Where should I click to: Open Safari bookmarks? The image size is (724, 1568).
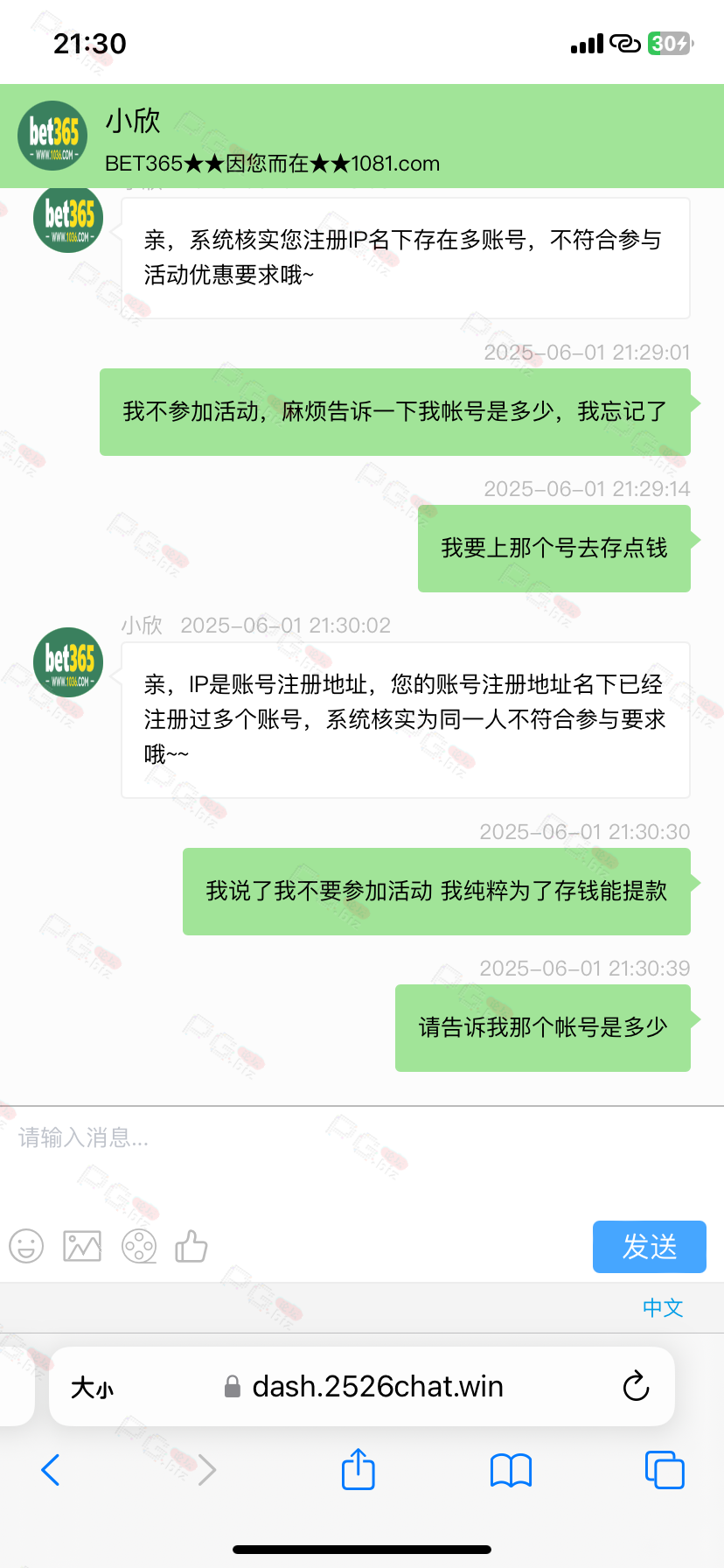[x=512, y=1470]
